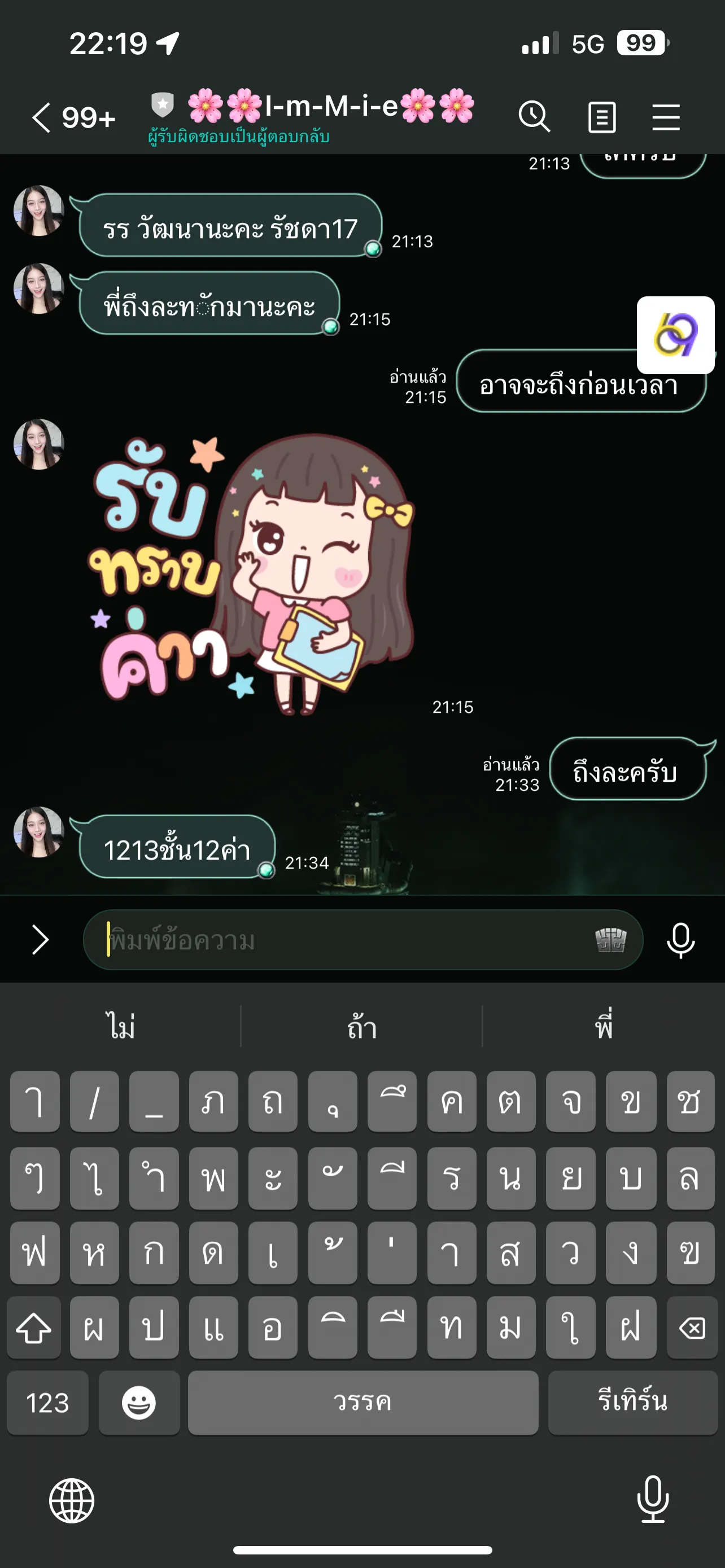Toggle the keyboard shift key
Screen dimensions: 725x1568
34,1328
